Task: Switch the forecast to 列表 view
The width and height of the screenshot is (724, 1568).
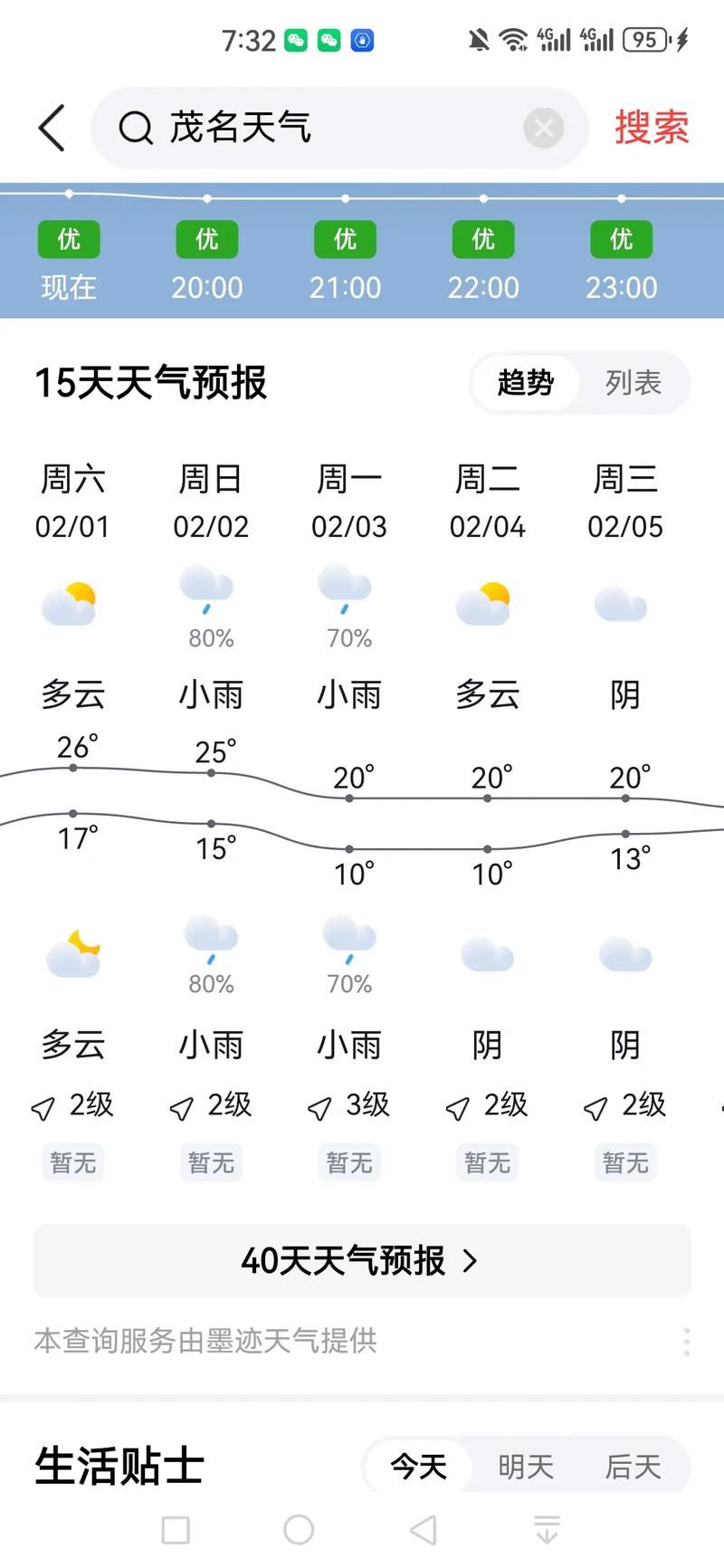Action: (x=633, y=383)
